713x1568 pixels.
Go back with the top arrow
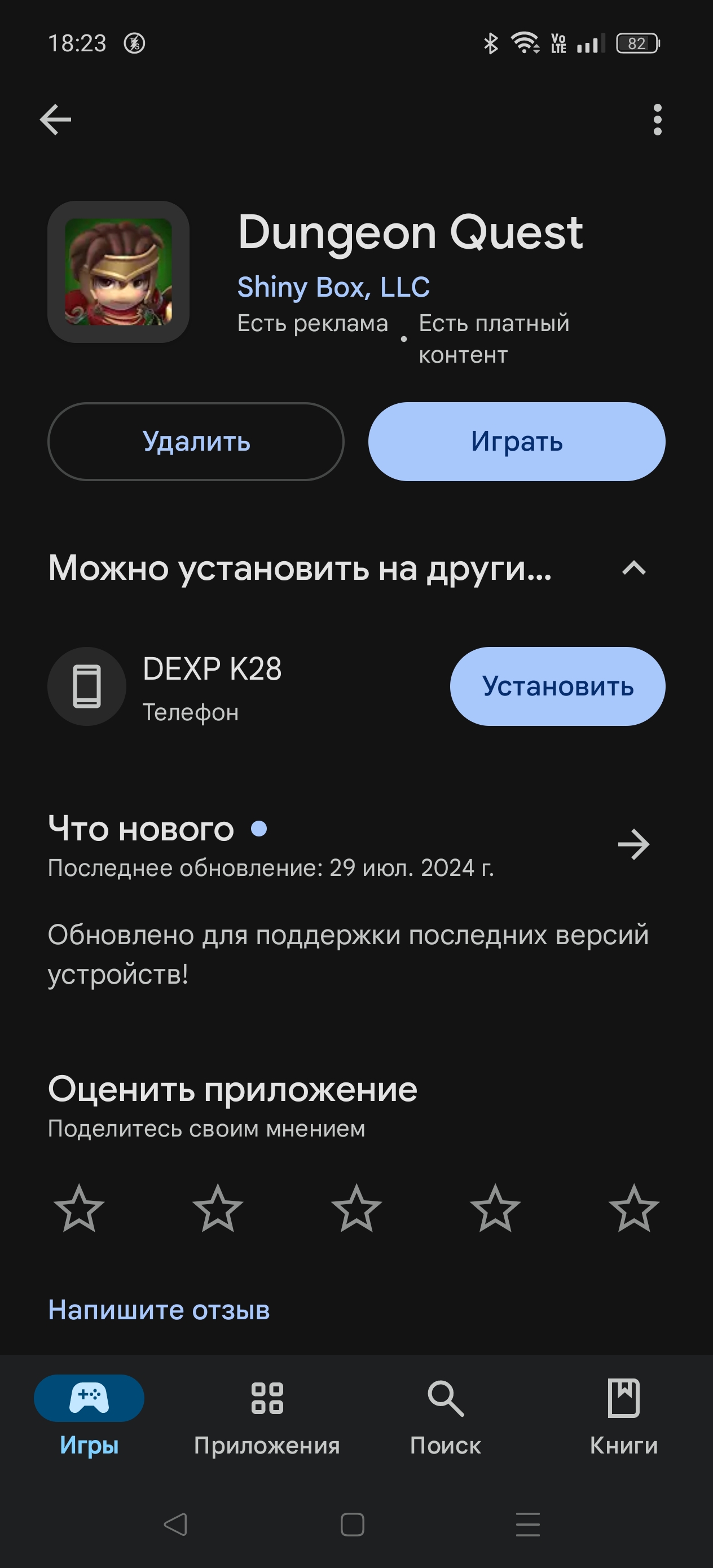click(x=55, y=120)
